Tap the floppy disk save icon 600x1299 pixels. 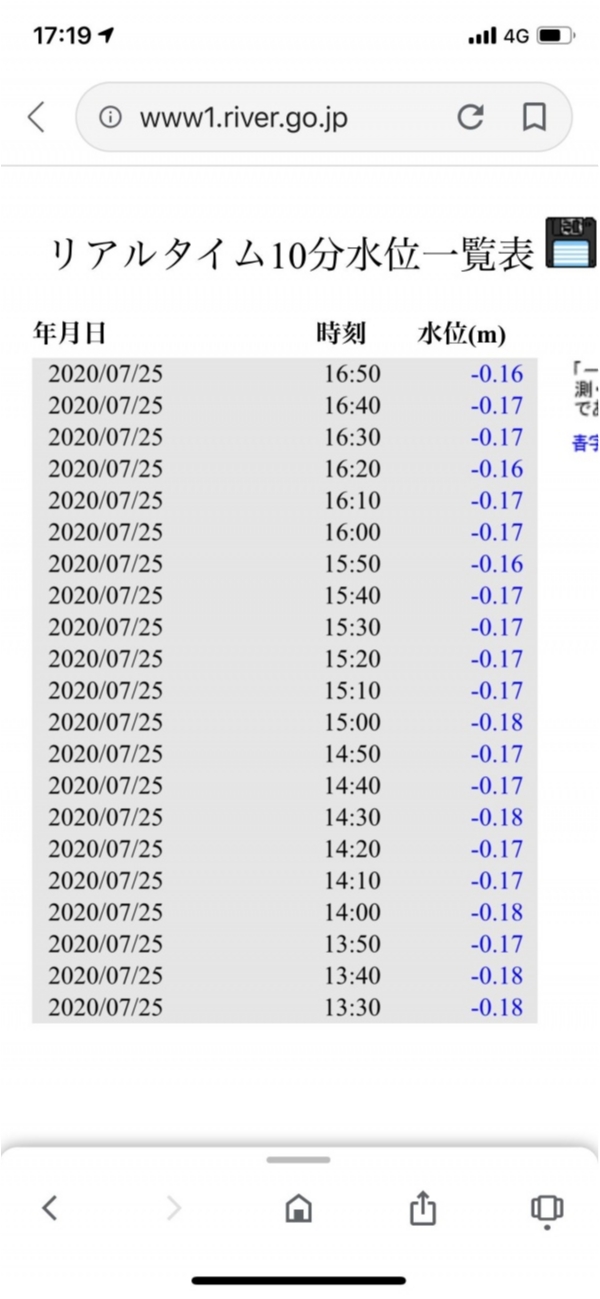(x=572, y=243)
